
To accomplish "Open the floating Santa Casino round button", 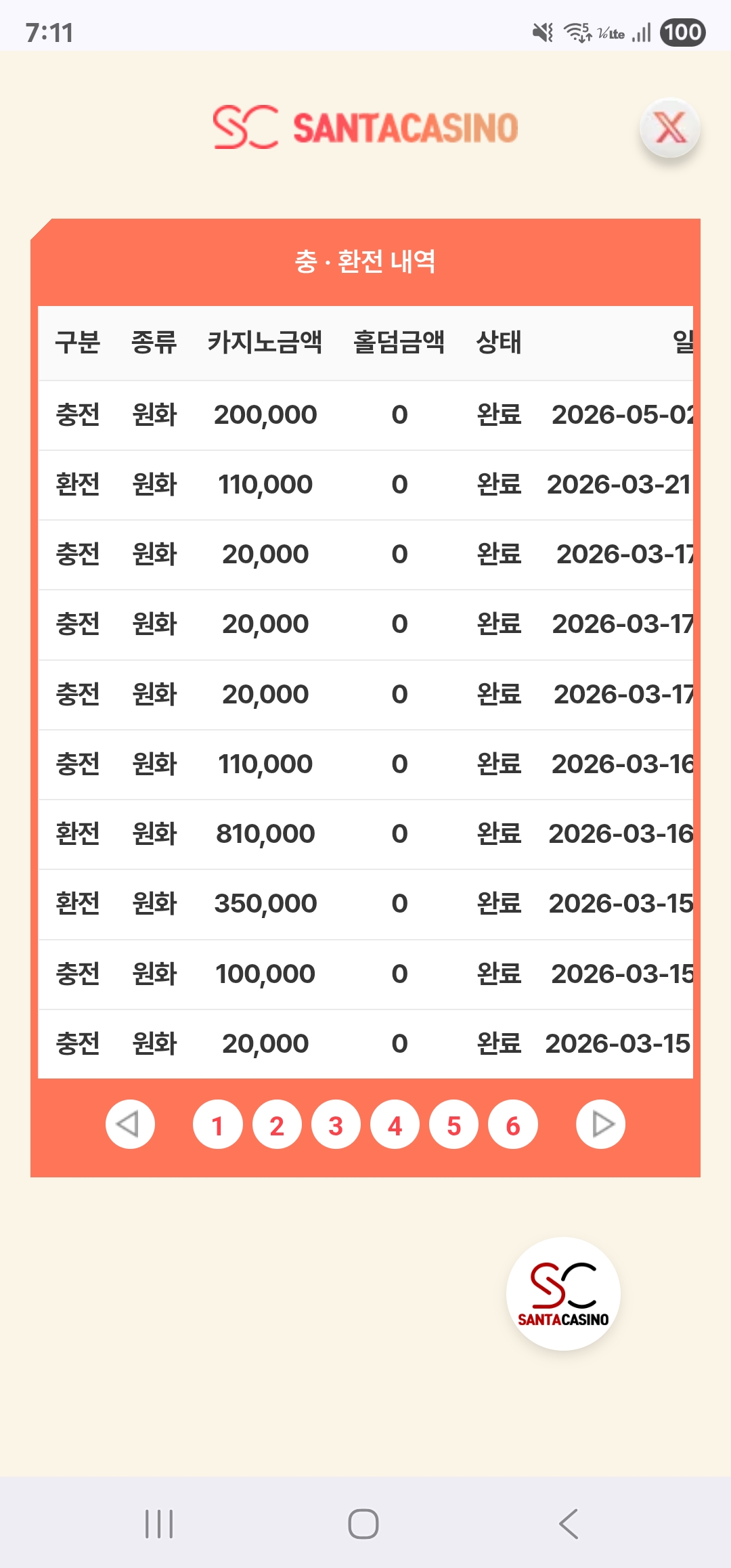I will [x=563, y=1294].
